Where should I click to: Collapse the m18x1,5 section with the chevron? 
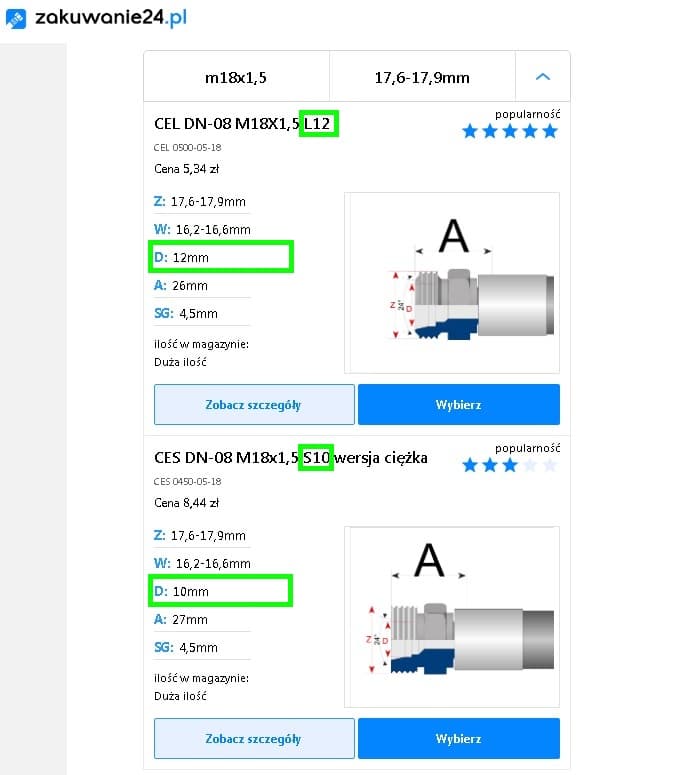pos(543,76)
